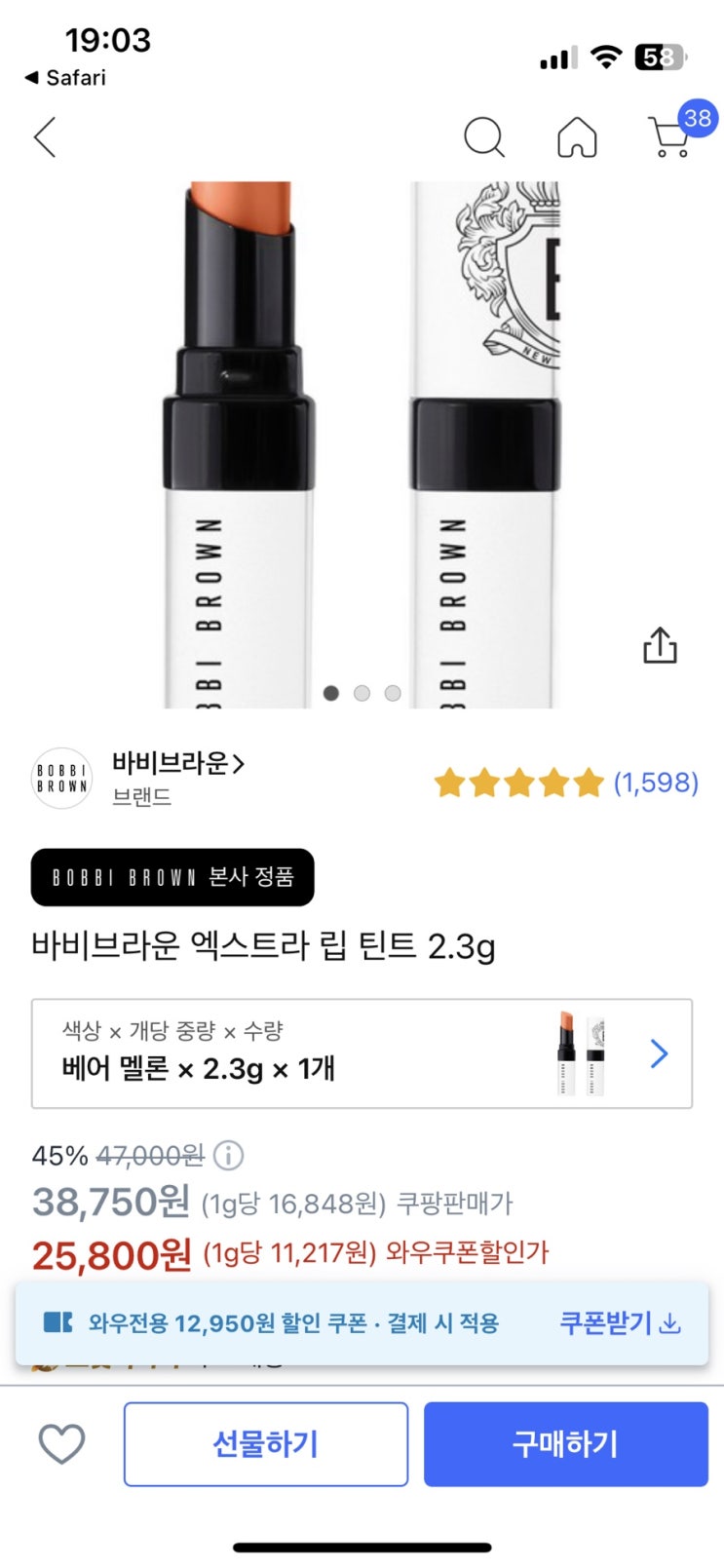This screenshot has width=724, height=1568.
Task: View the 1,598 star reviews
Action: [x=565, y=783]
